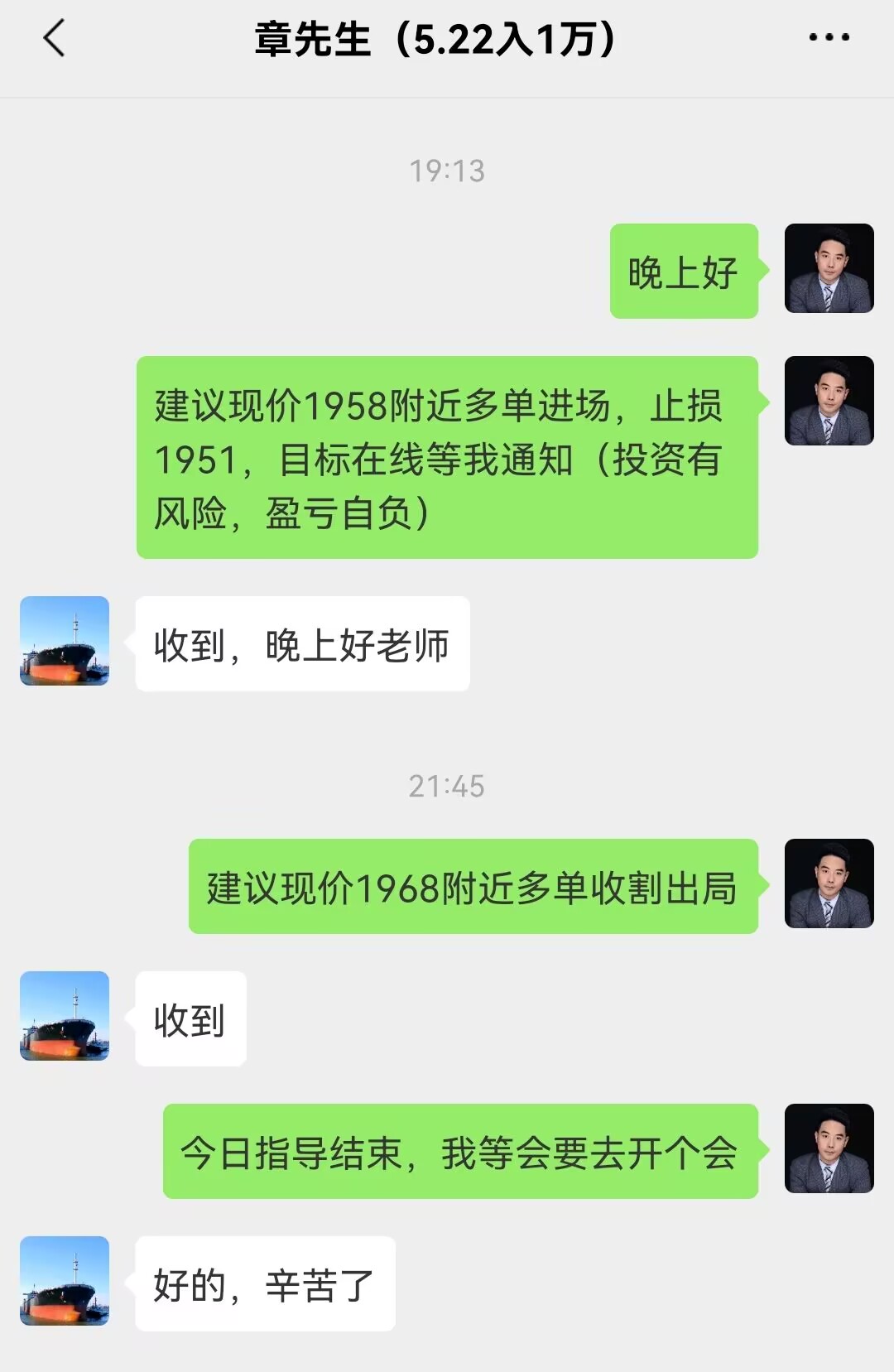Open the three-dot chat options menu
Screen dimensions: 894x1372
(829, 38)
